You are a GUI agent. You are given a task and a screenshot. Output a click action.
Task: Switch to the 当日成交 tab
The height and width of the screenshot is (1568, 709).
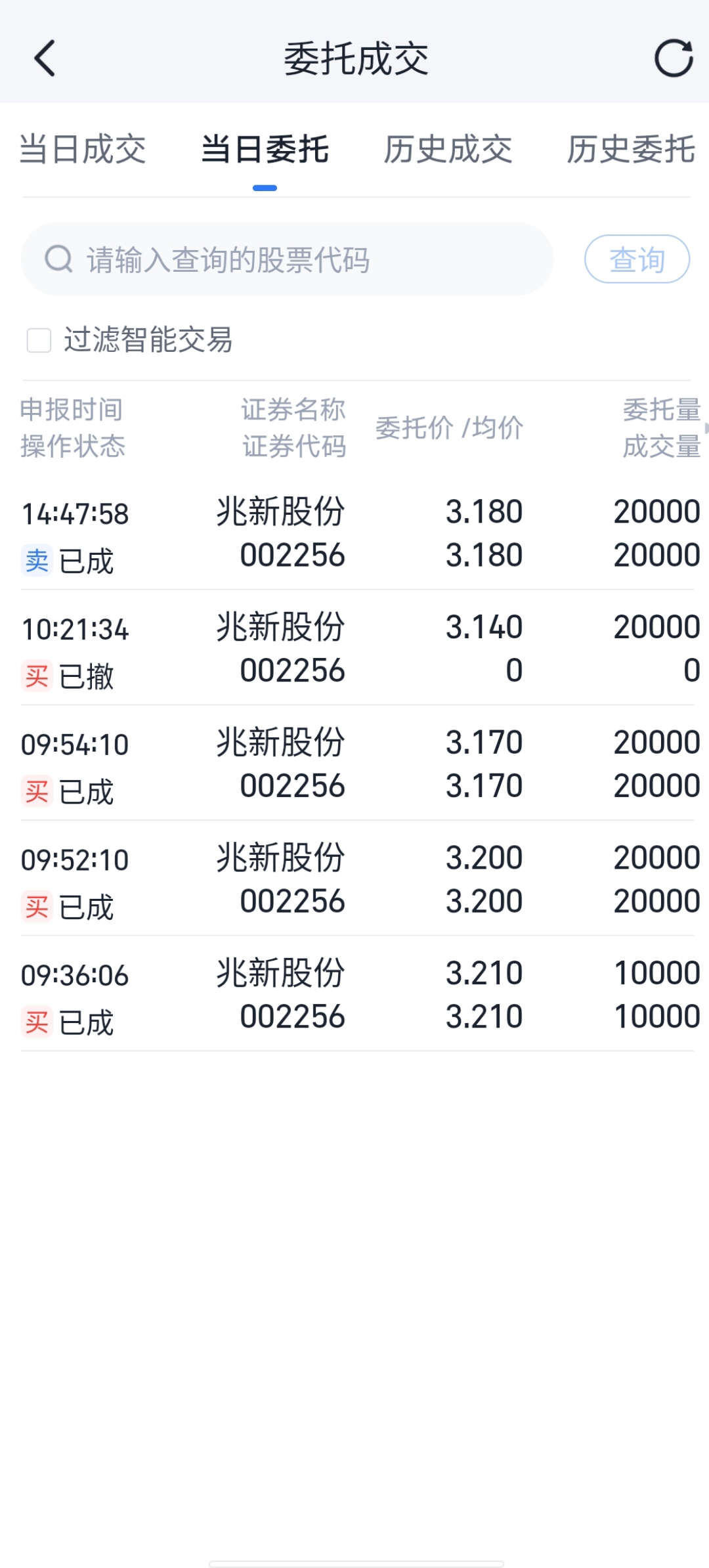tap(83, 149)
